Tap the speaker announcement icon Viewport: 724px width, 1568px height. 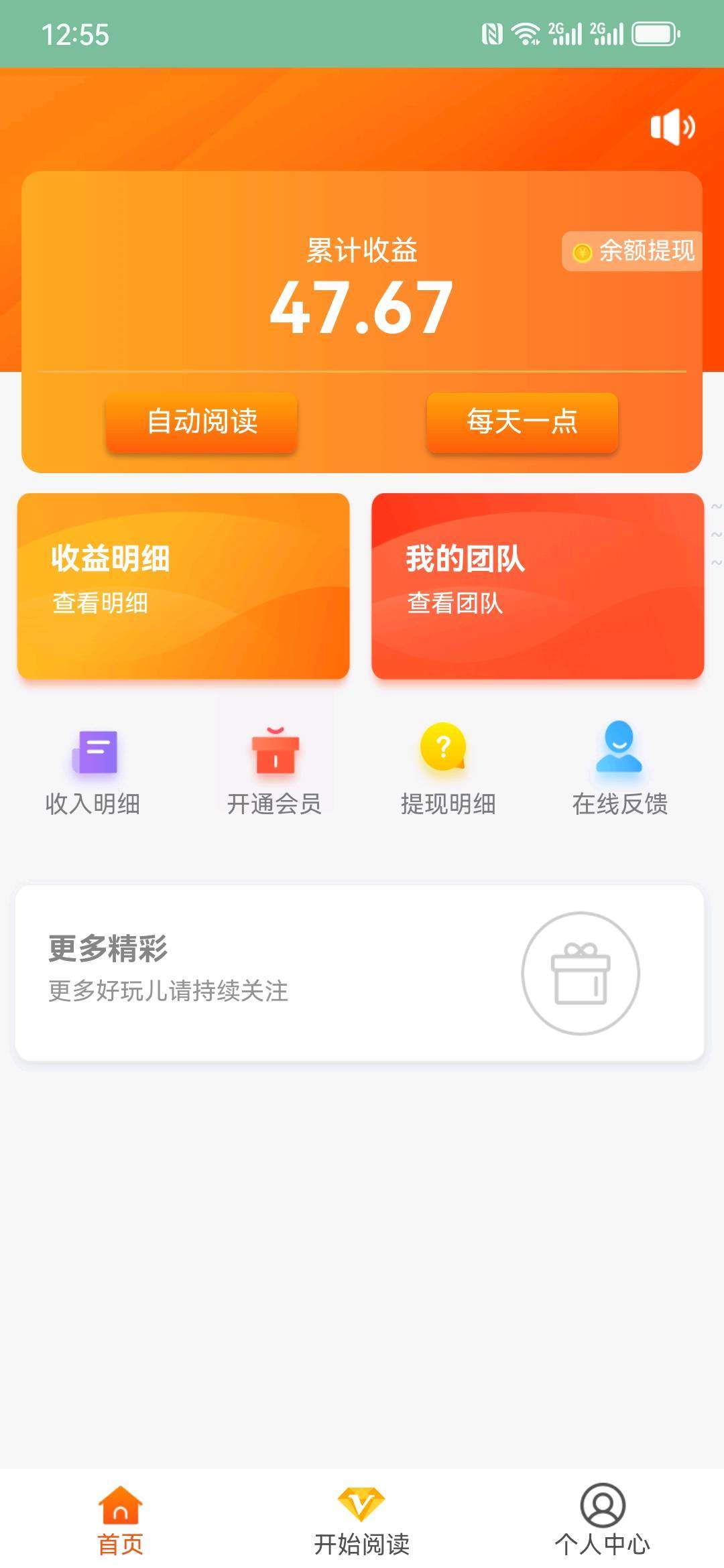(x=672, y=127)
